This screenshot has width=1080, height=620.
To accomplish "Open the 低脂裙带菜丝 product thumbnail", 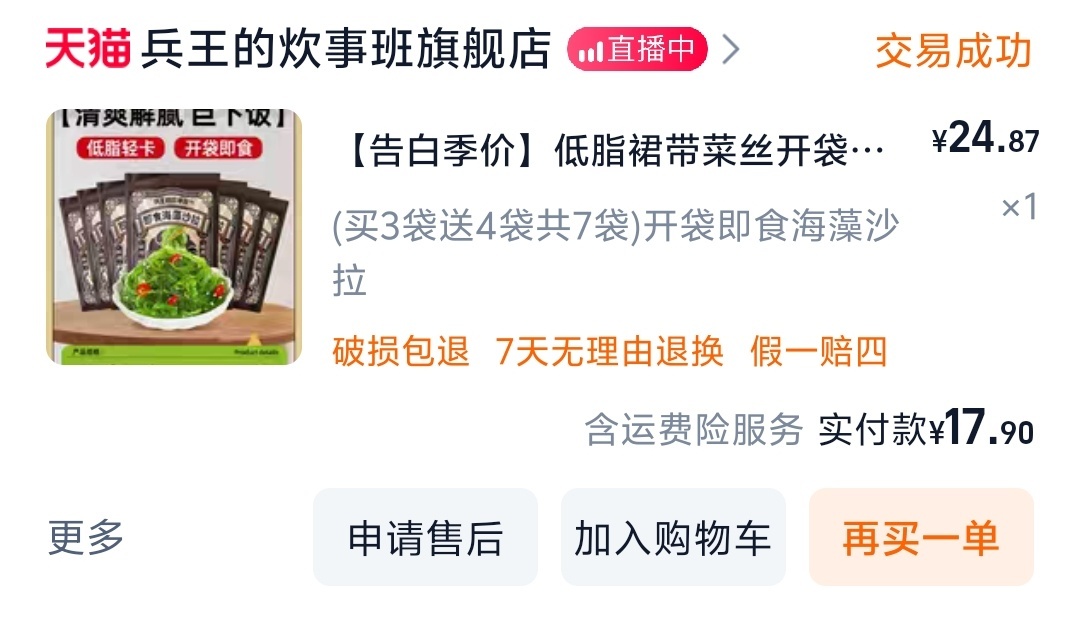I will tap(174, 236).
